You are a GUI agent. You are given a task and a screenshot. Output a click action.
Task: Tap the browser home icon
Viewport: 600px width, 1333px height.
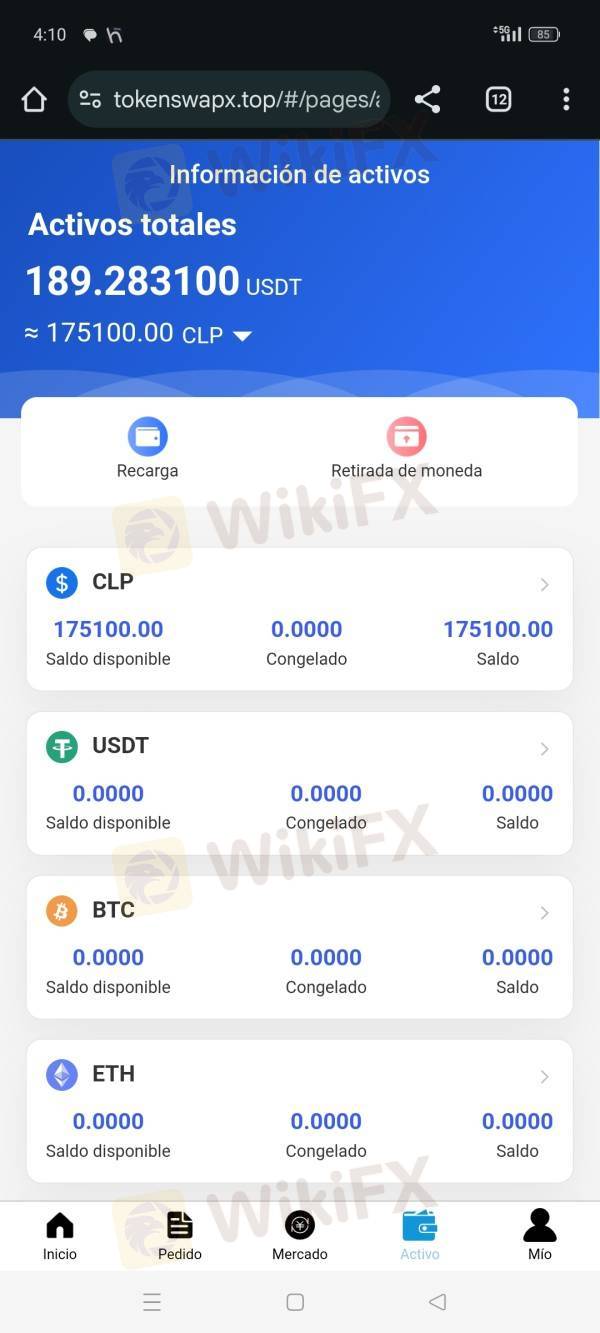click(34, 99)
